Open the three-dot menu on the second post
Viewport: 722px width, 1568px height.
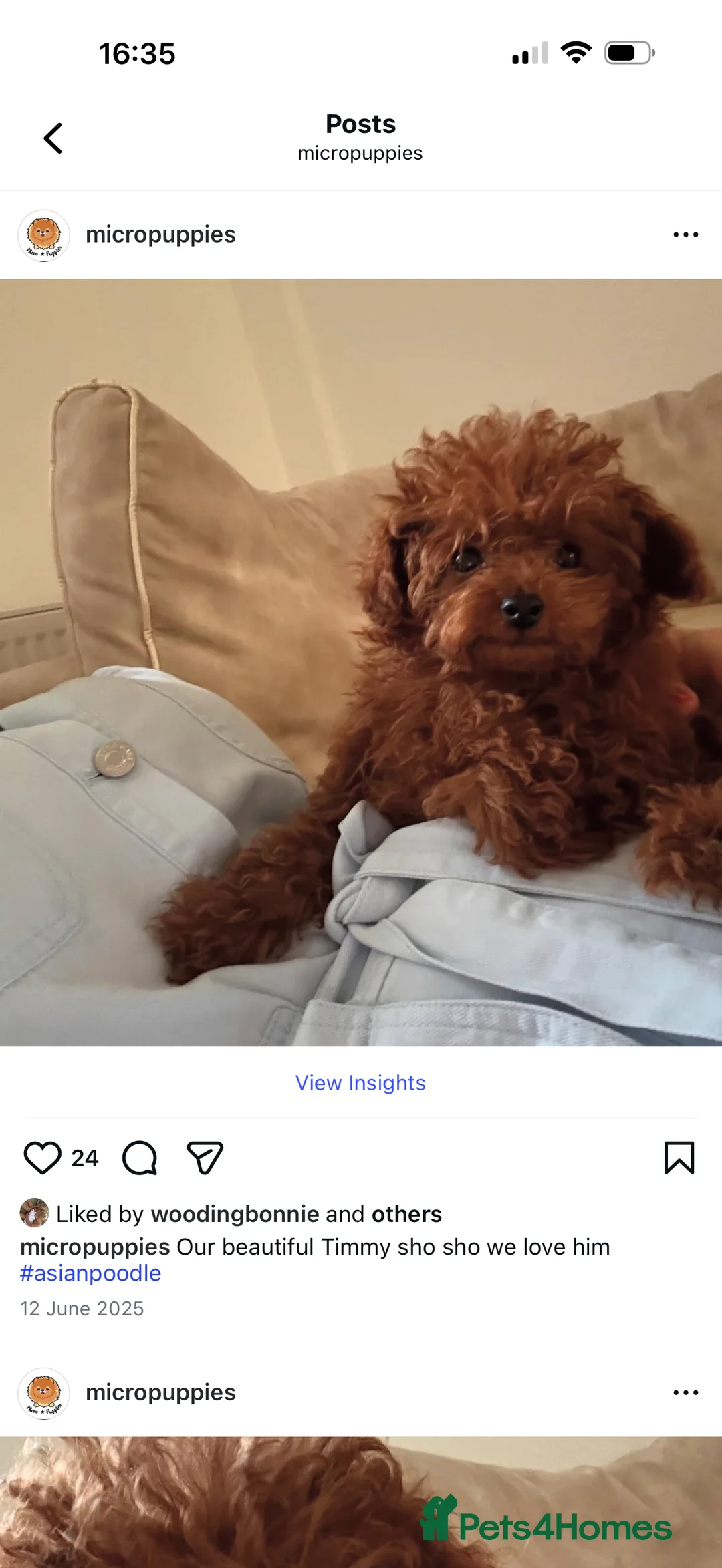point(686,1393)
